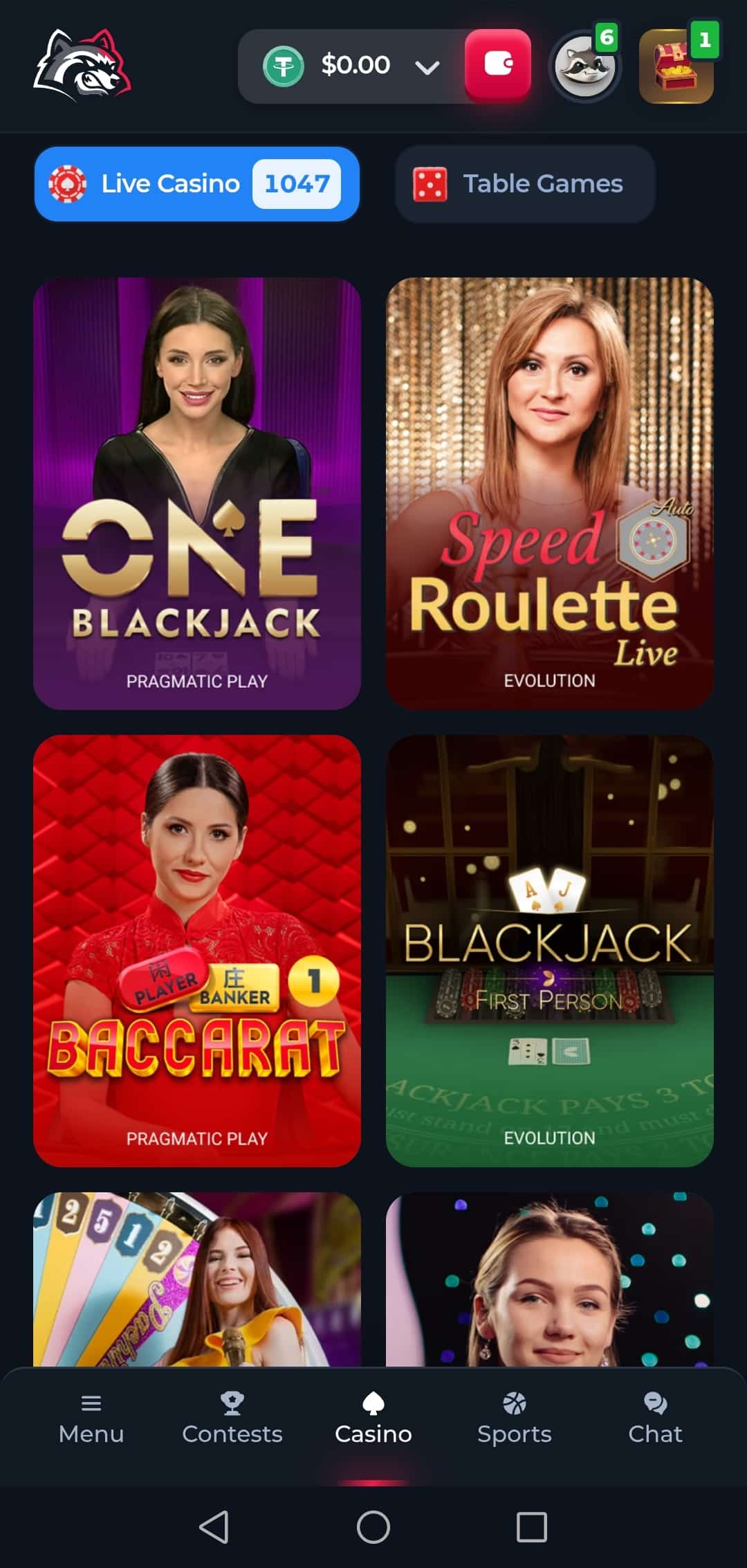Tap the raccoon logo to go home
The height and width of the screenshot is (1568, 747).
tap(82, 66)
